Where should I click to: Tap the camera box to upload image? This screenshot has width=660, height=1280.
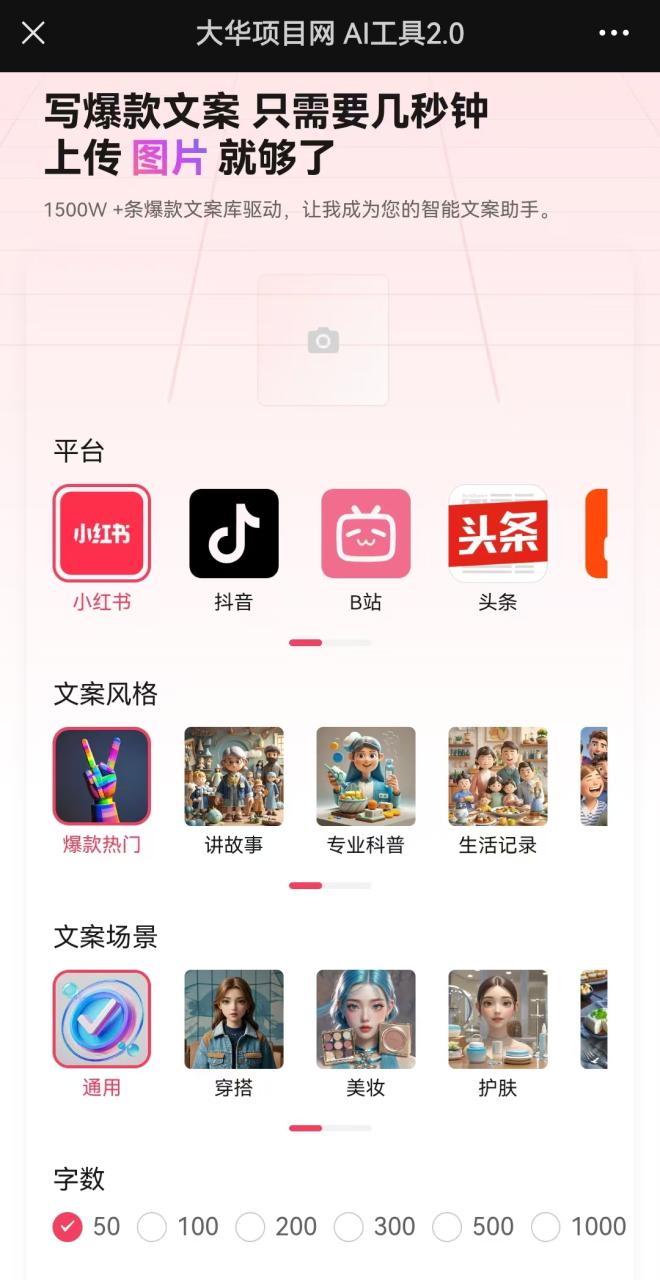pyautogui.click(x=322, y=341)
